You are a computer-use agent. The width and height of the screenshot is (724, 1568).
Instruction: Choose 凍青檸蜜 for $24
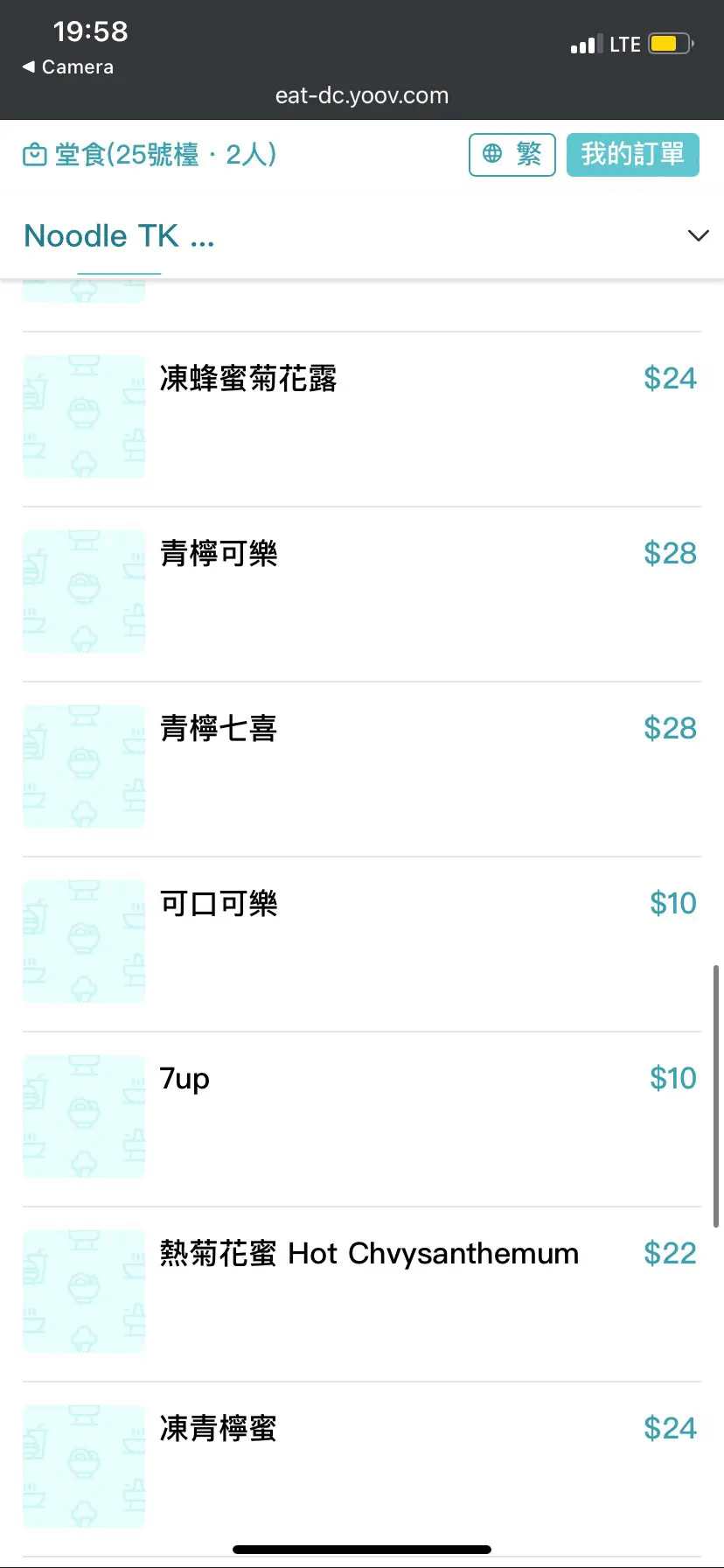(362, 1468)
